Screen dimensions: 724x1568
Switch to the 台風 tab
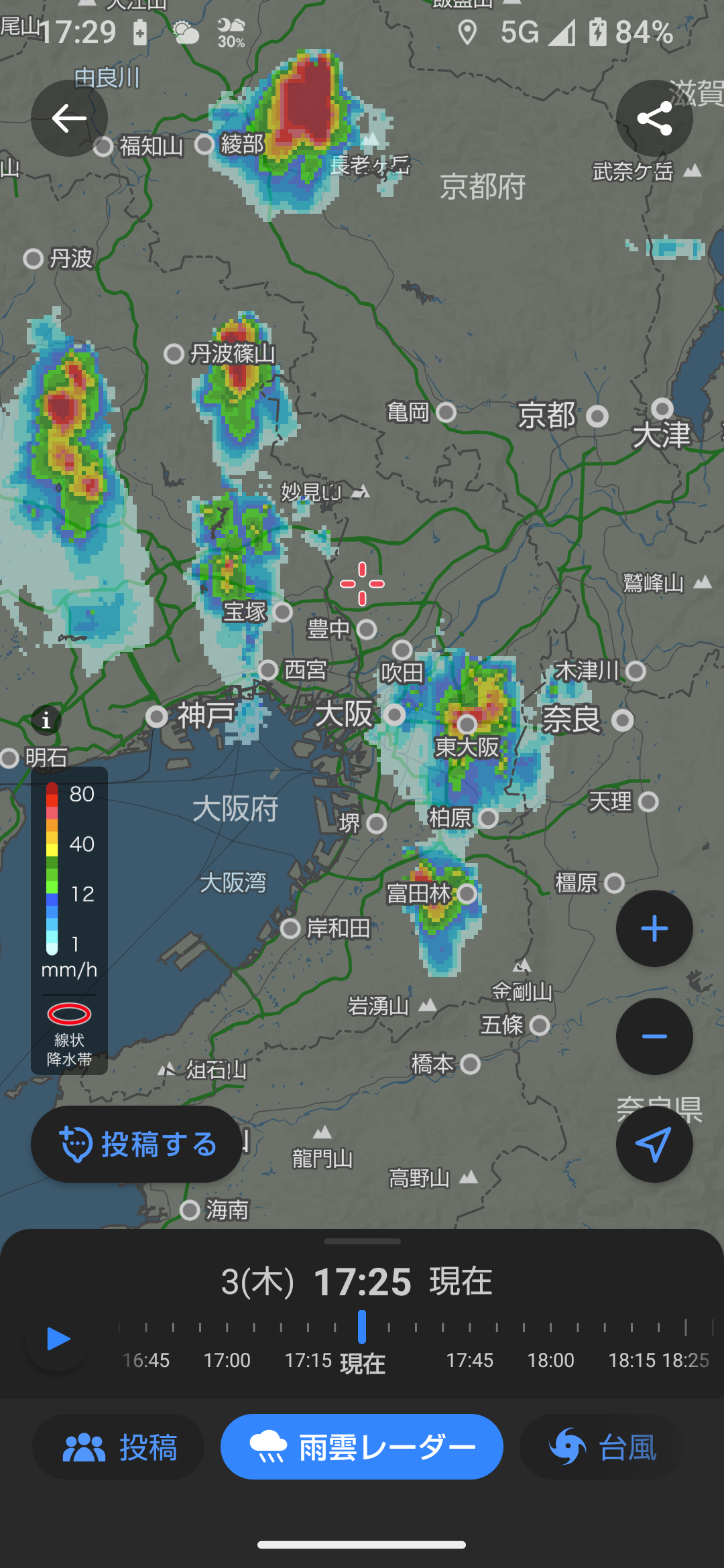[x=602, y=1447]
